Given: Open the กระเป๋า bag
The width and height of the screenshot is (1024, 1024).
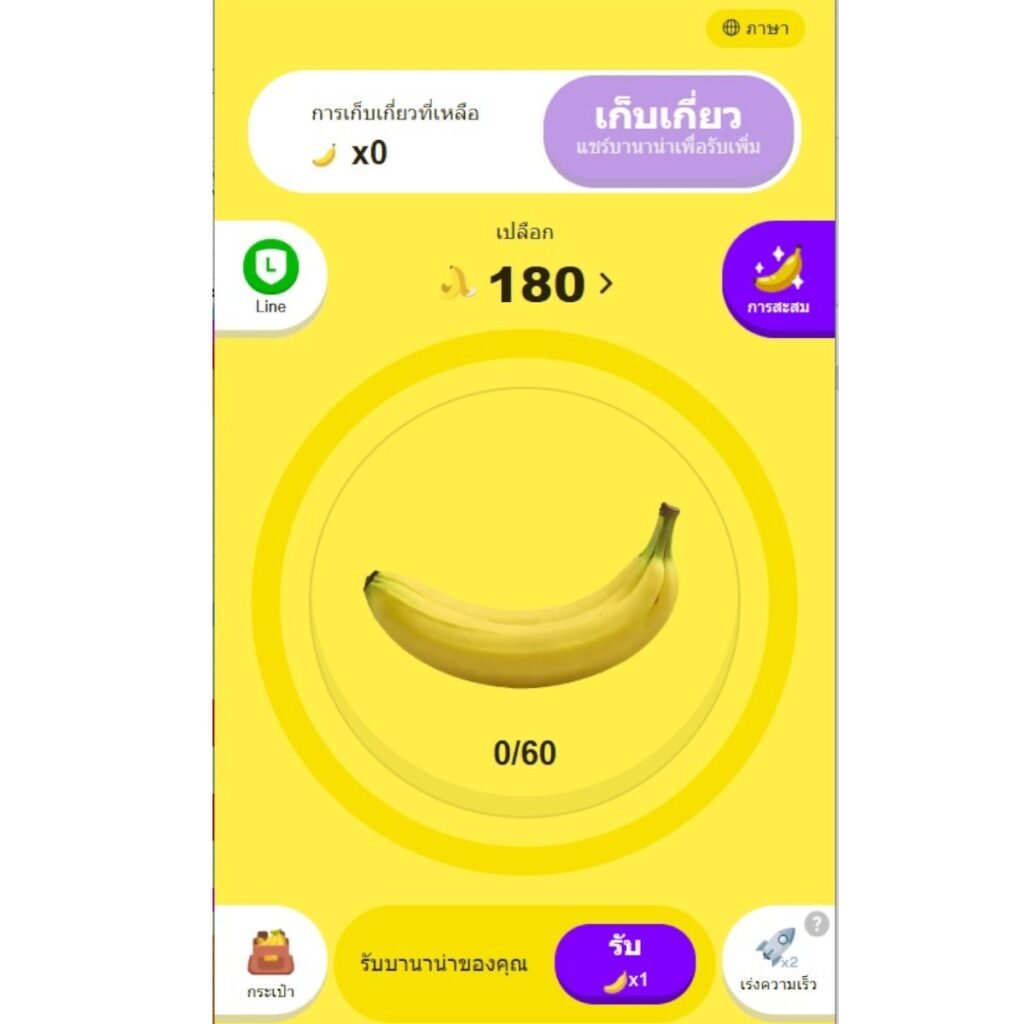Looking at the screenshot, I should (x=271, y=962).
